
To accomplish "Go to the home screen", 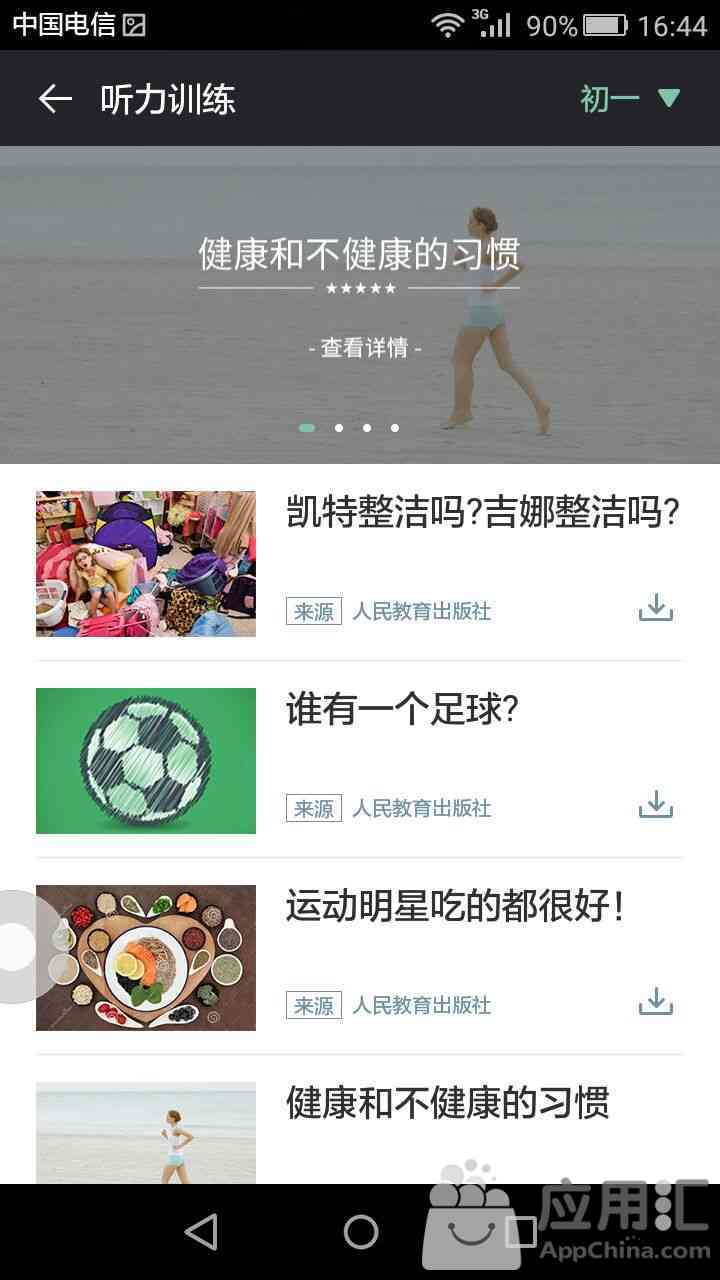I will coord(360,1232).
